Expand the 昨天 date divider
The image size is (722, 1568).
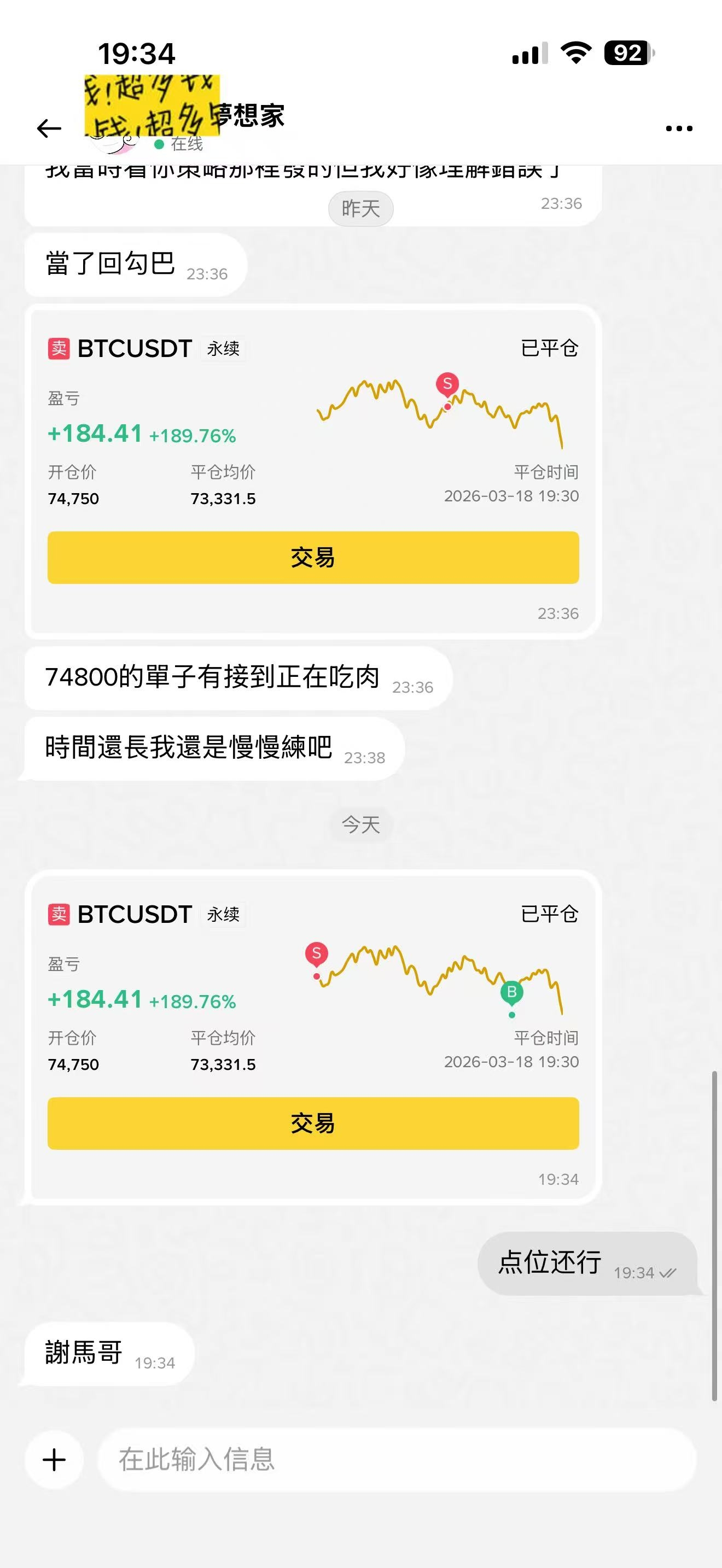click(360, 208)
